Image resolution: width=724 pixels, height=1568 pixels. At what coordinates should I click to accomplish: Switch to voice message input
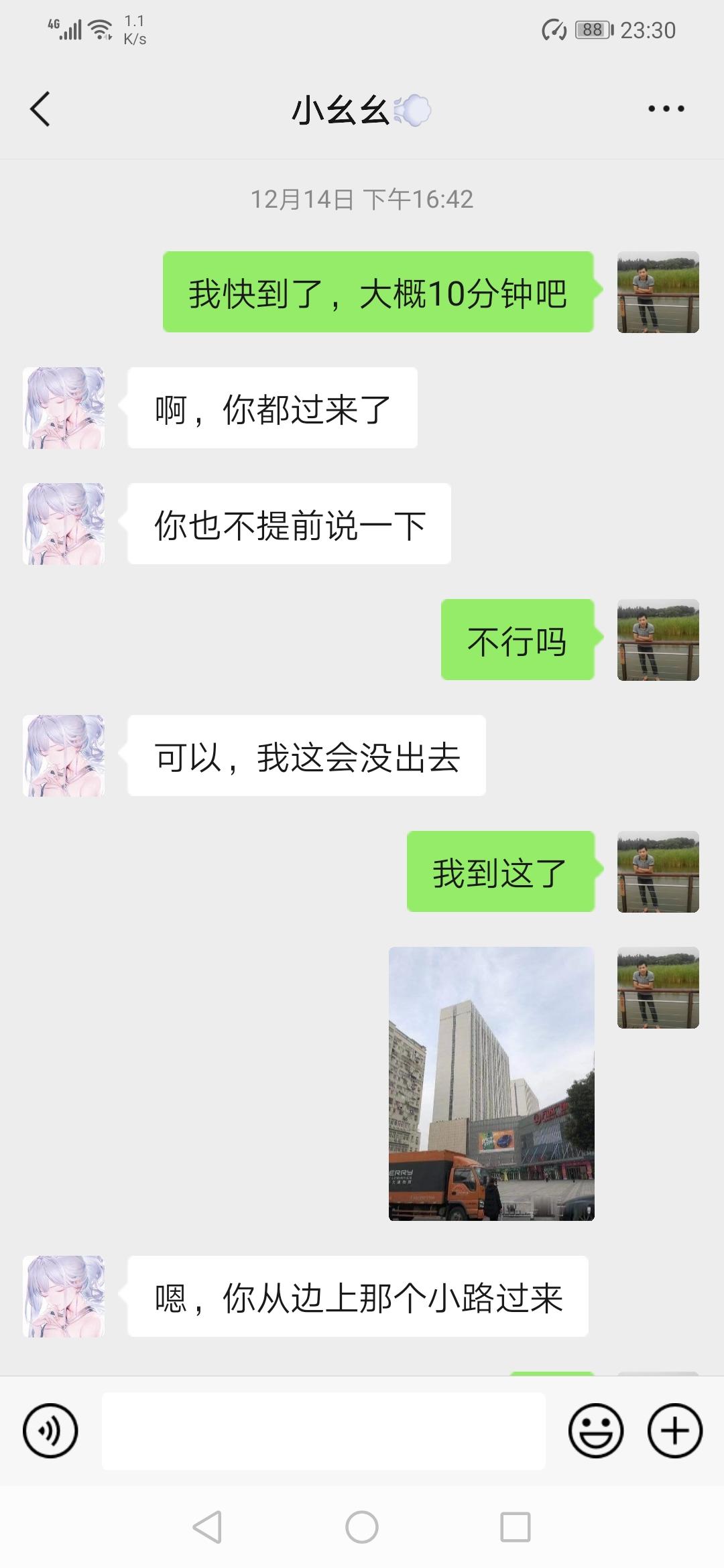click(x=50, y=1431)
